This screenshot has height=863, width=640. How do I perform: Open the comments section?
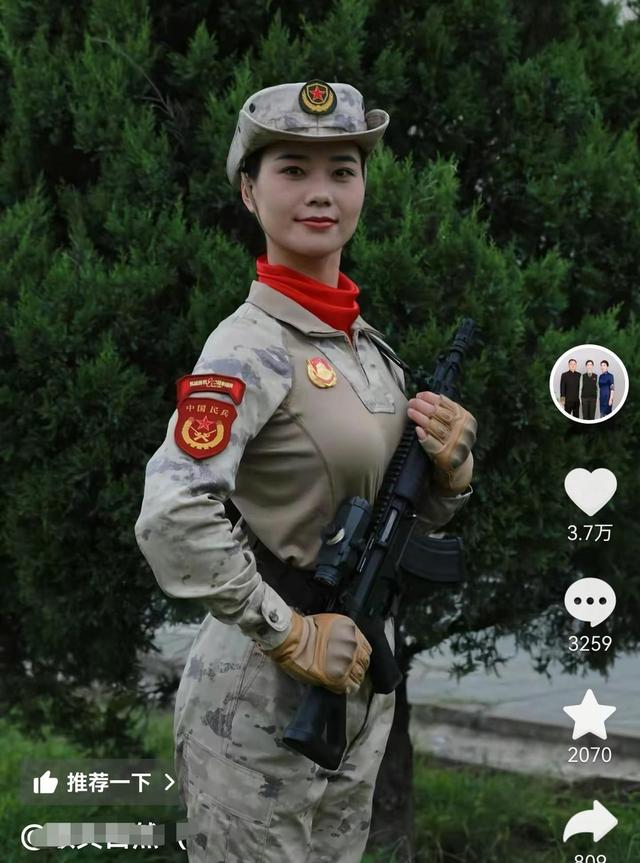(590, 602)
